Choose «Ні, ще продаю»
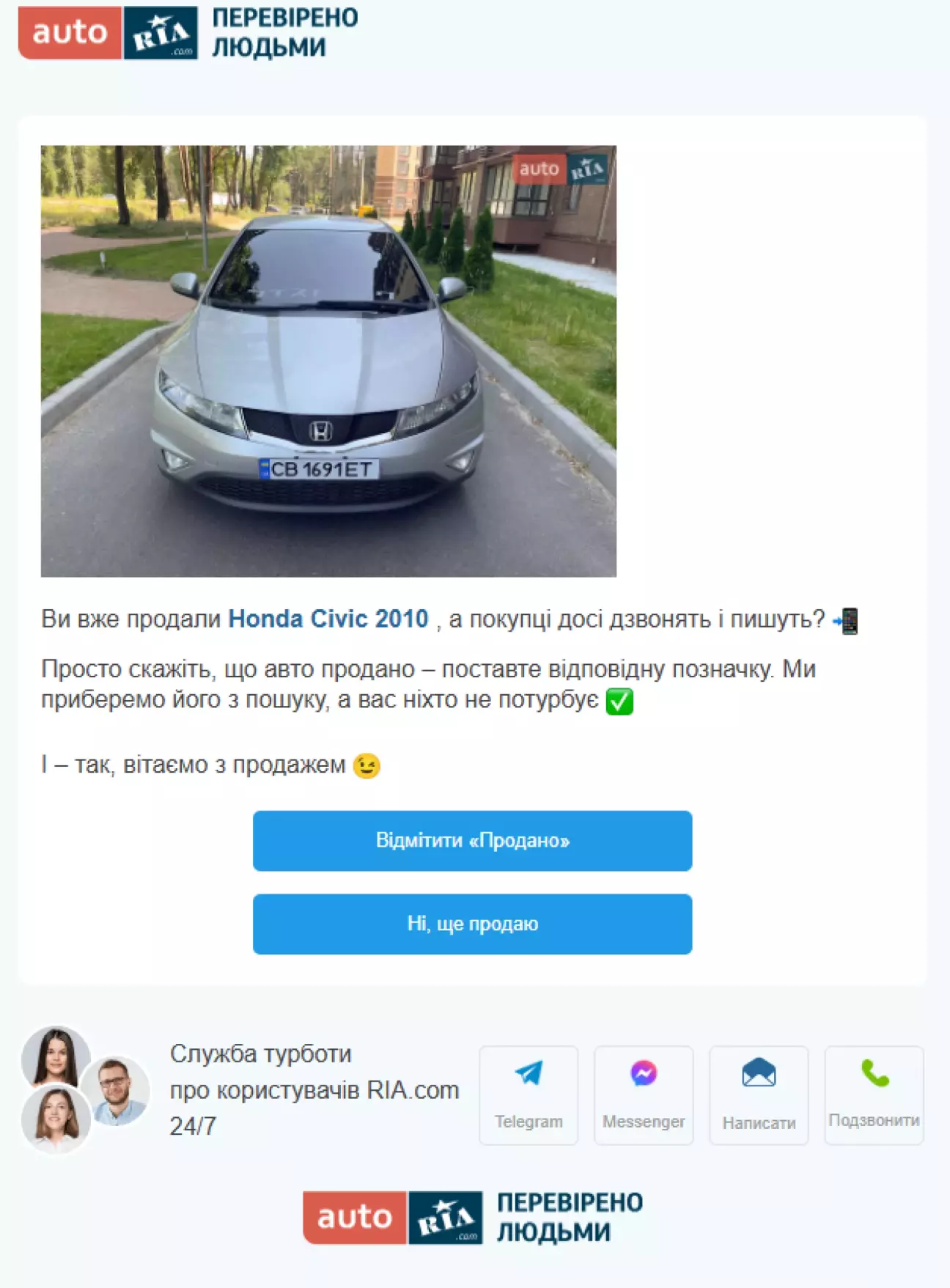The height and width of the screenshot is (1288, 950). pyautogui.click(x=472, y=924)
